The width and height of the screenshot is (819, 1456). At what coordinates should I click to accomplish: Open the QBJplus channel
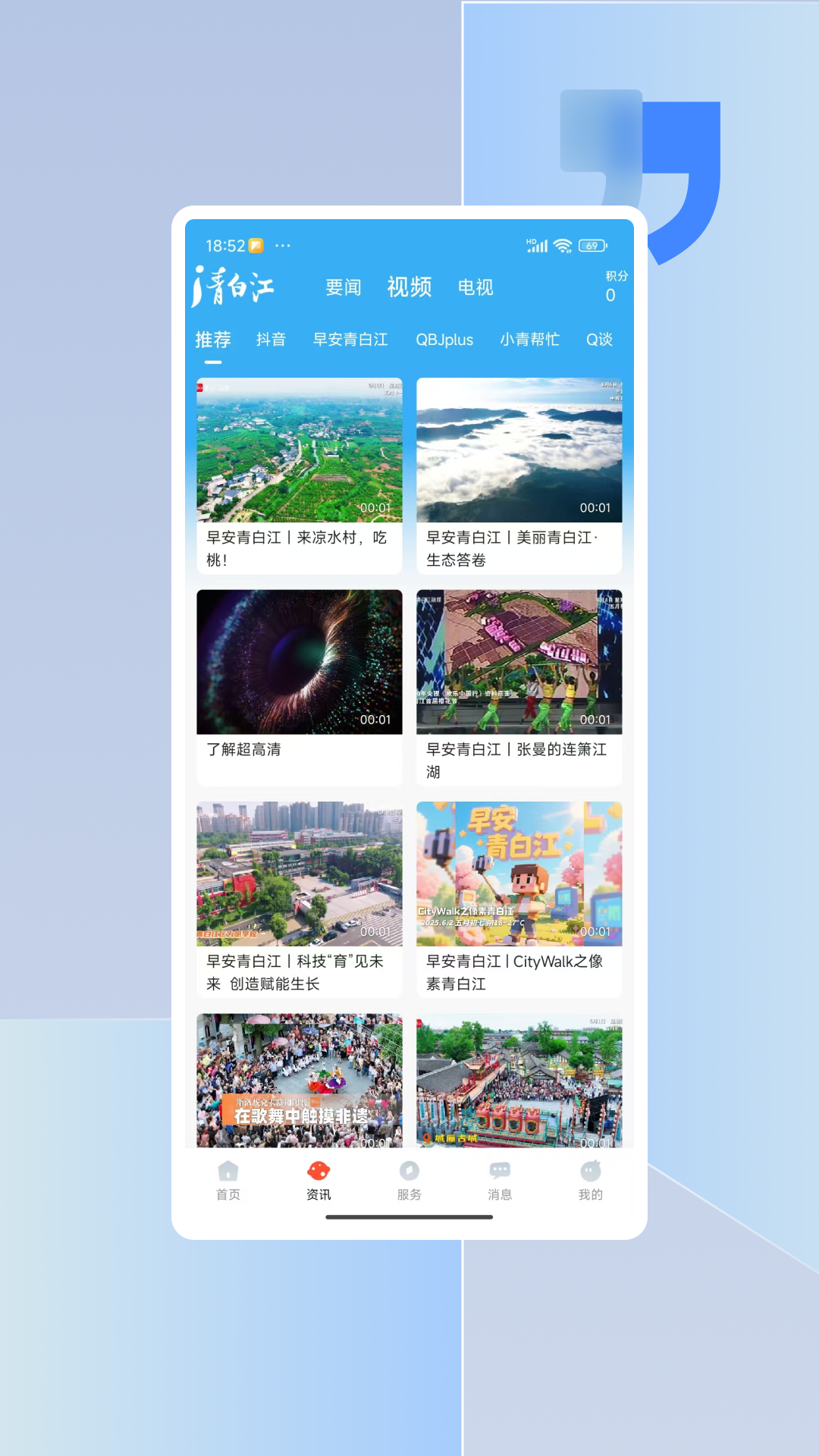tap(444, 340)
